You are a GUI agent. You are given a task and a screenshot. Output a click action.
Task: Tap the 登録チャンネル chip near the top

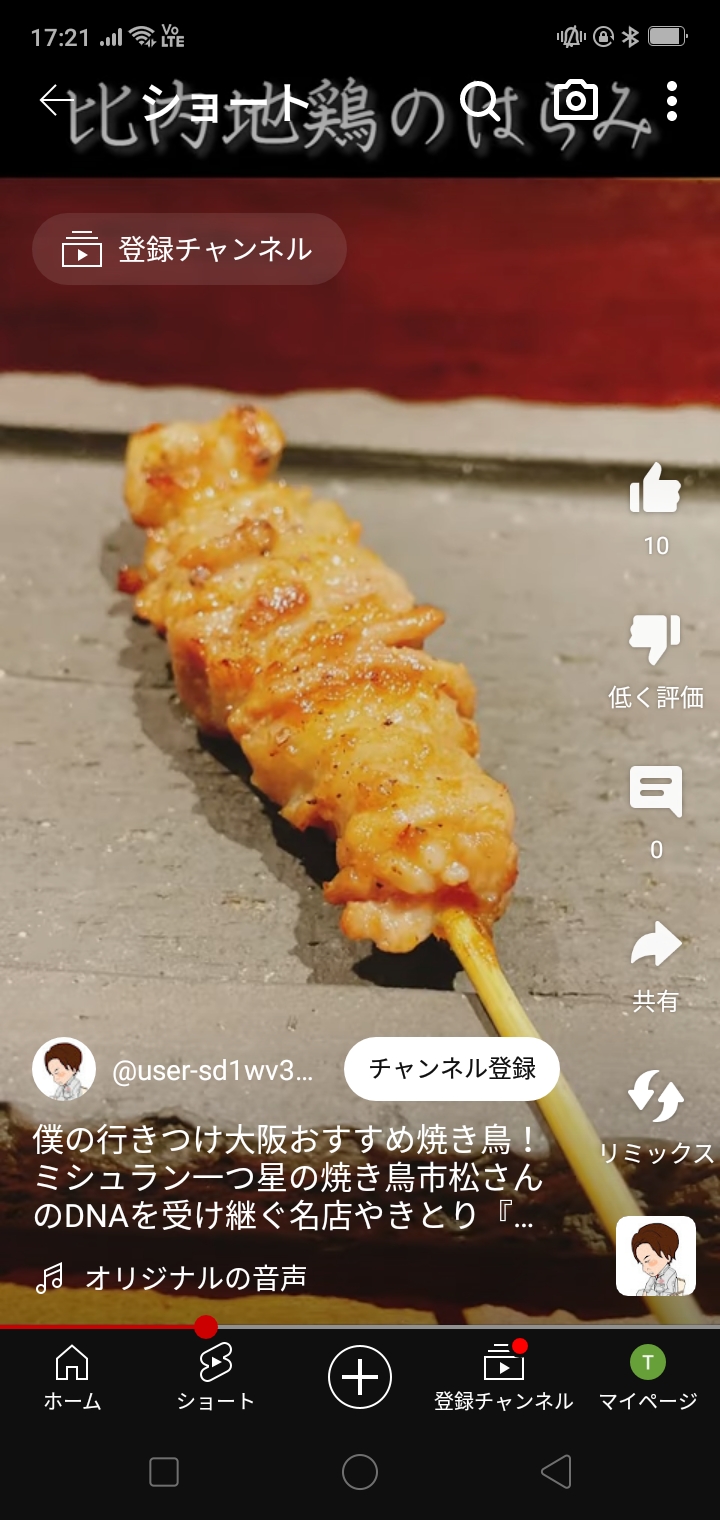189,249
